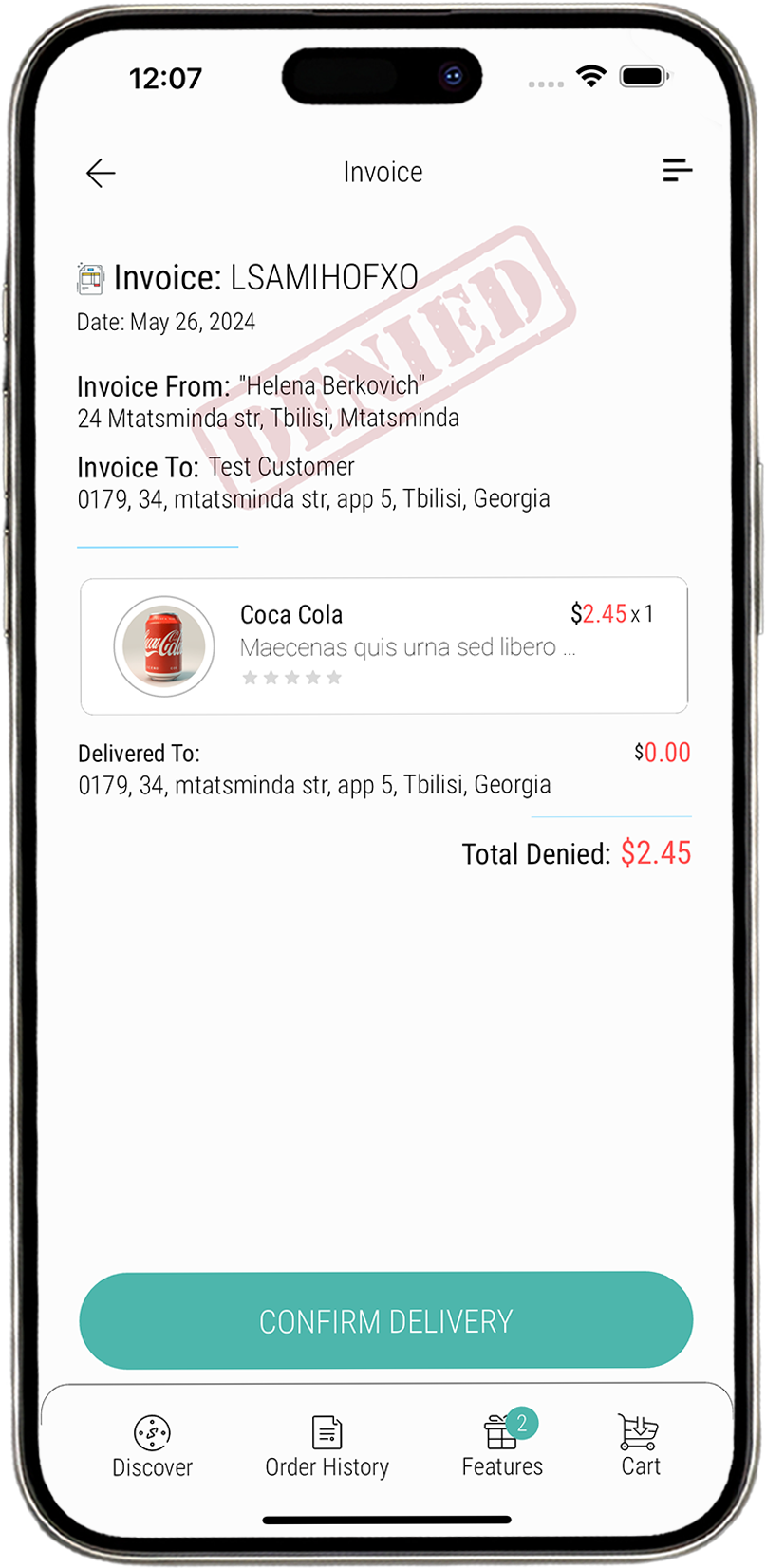Image resolution: width=766 pixels, height=1568 pixels.
Task: Give Coca Cola a one-star rating
Action: (251, 678)
